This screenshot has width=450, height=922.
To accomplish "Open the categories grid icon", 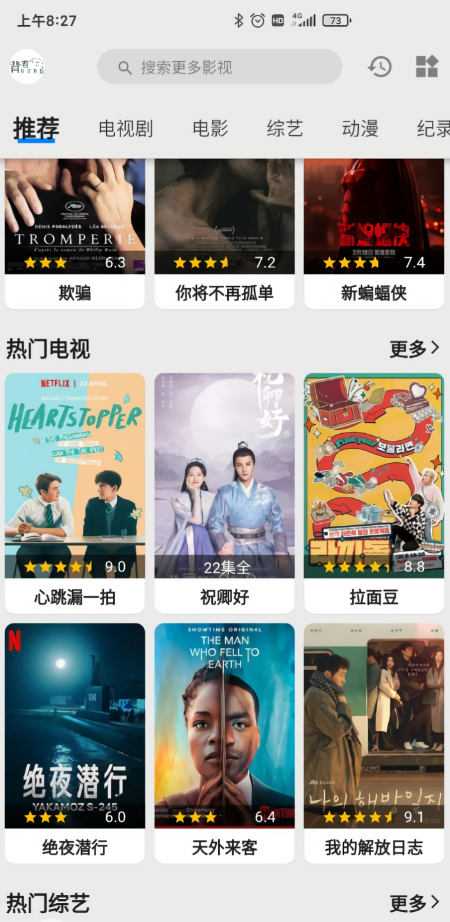I will [x=427, y=66].
